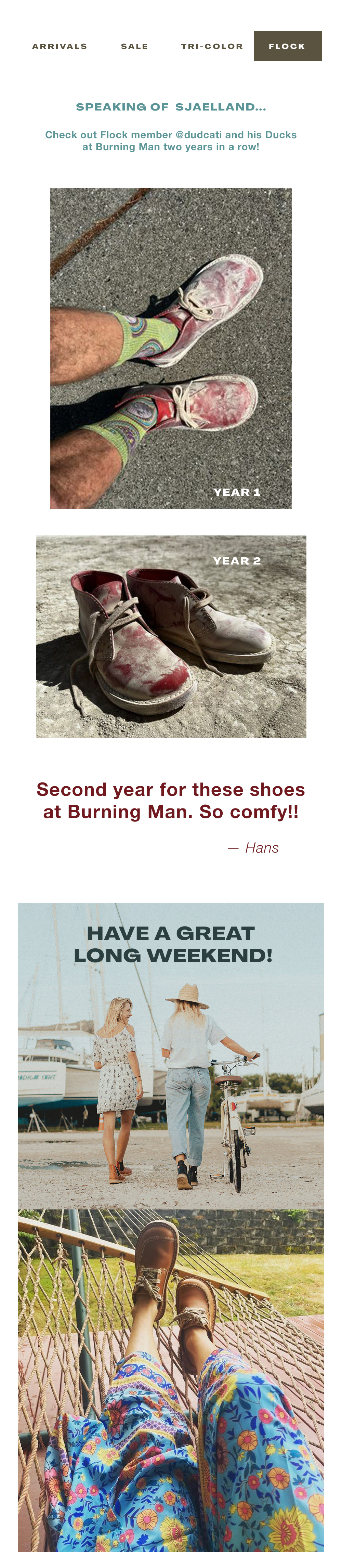Select the Tri-Color menu item
The height and width of the screenshot is (1568, 342).
[212, 46]
